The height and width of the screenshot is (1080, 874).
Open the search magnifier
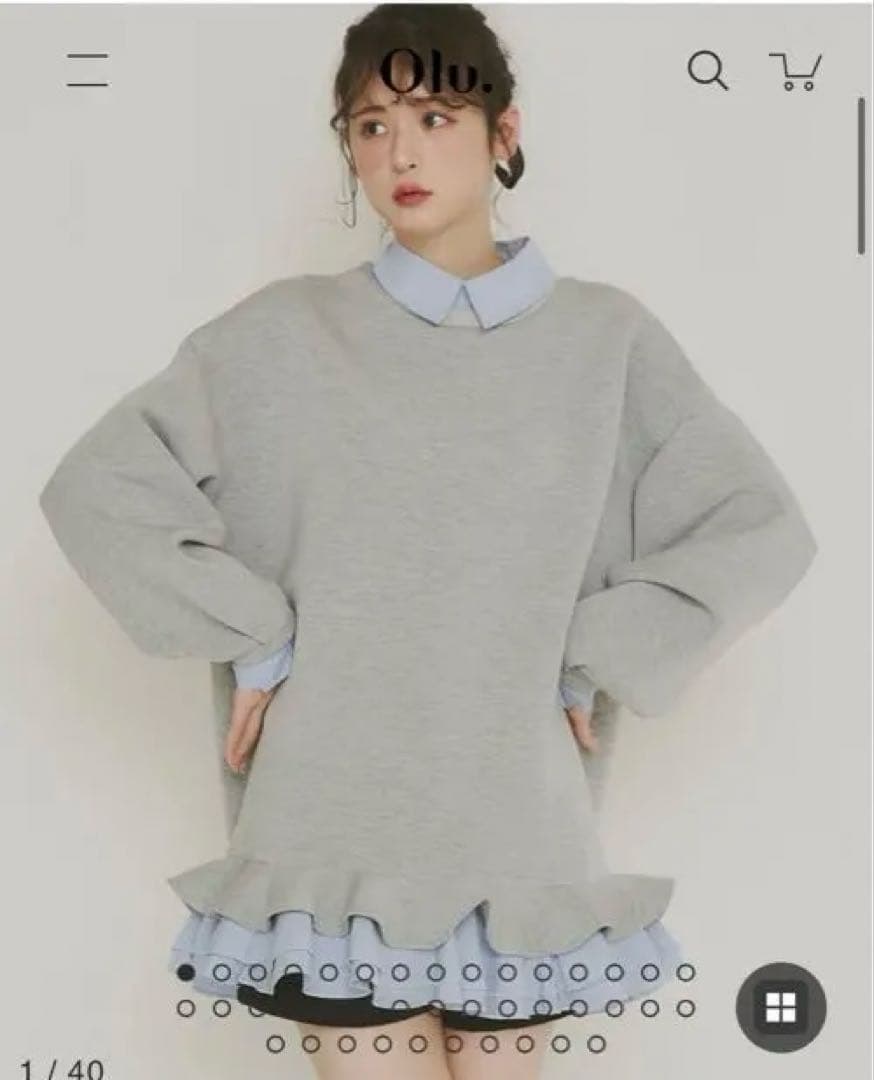pyautogui.click(x=707, y=71)
